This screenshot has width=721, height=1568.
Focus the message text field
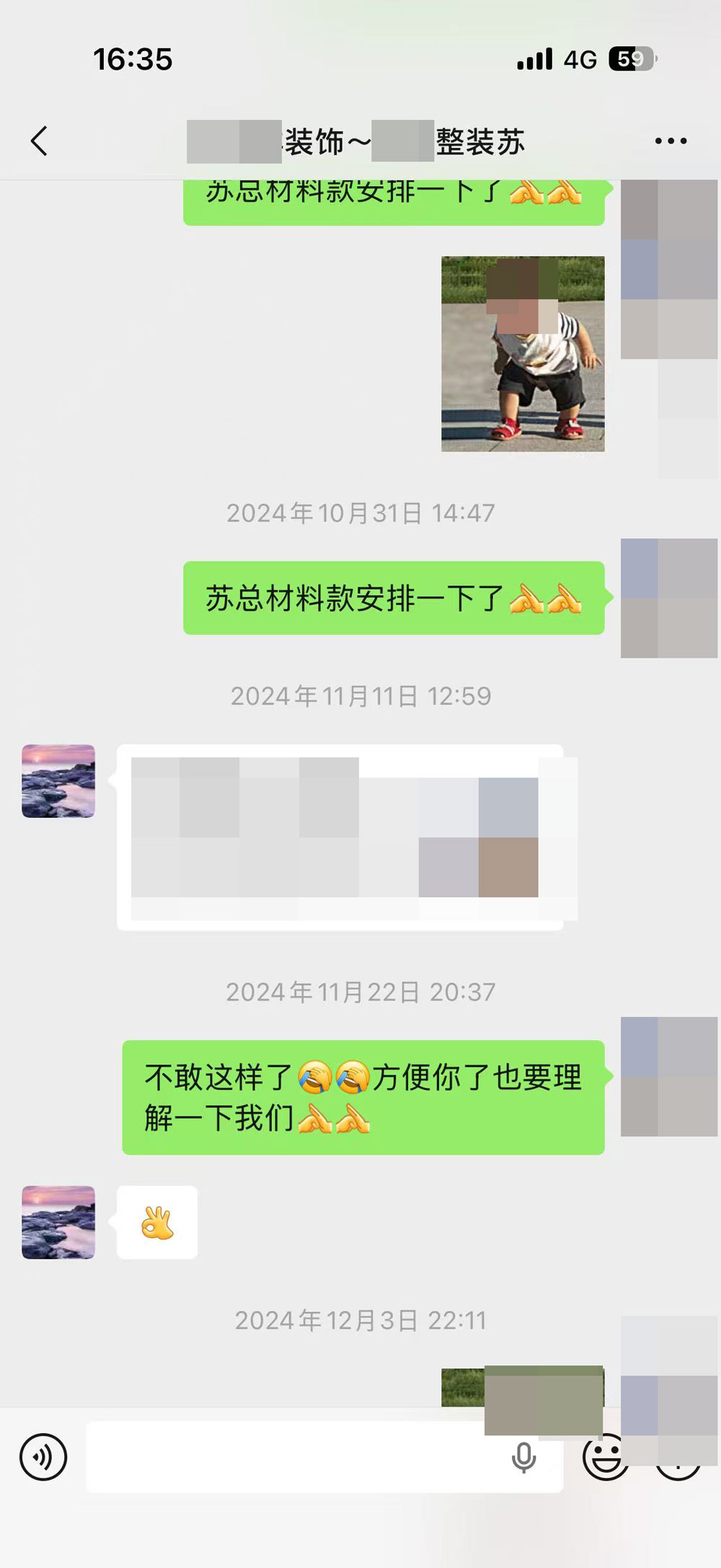pos(288,1457)
